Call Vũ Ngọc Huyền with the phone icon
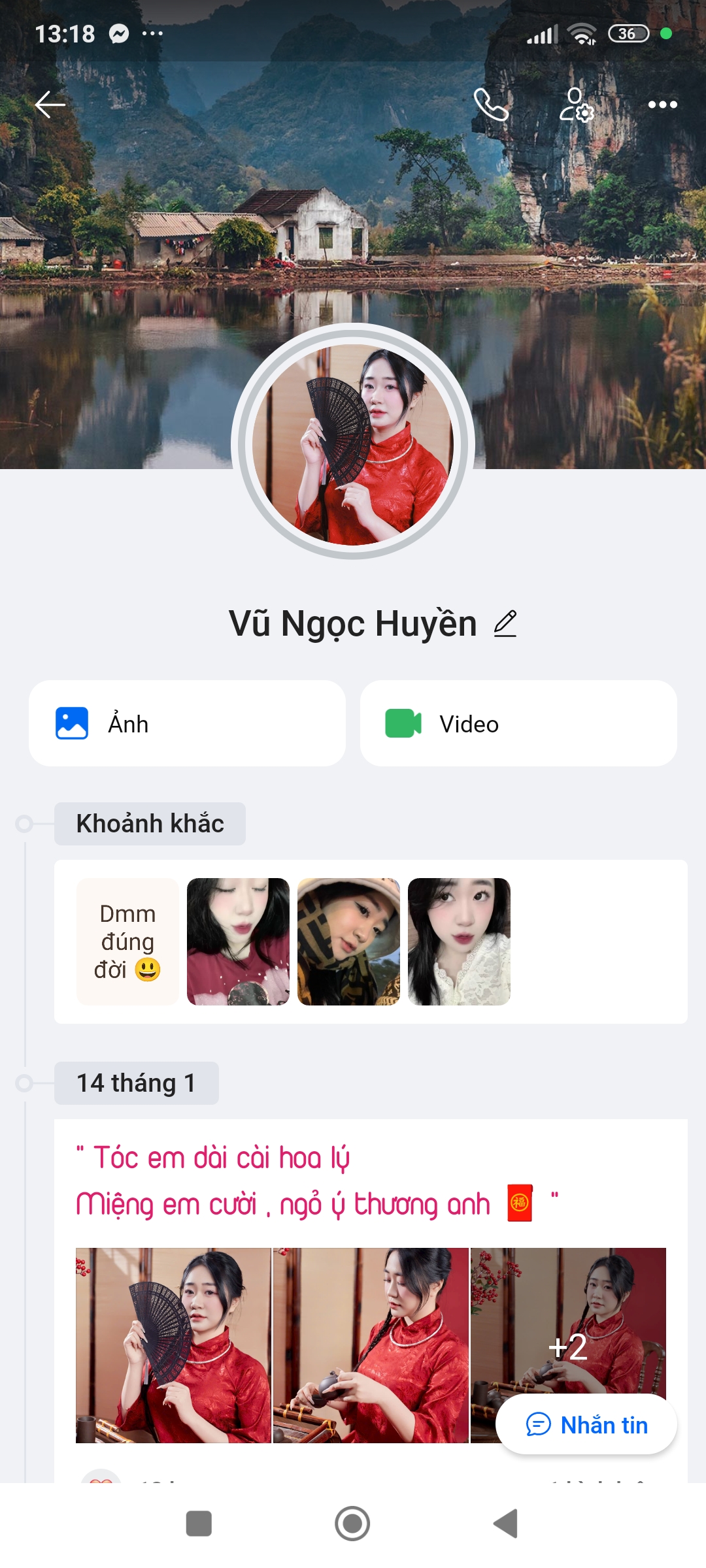This screenshot has width=706, height=1568. tap(491, 105)
